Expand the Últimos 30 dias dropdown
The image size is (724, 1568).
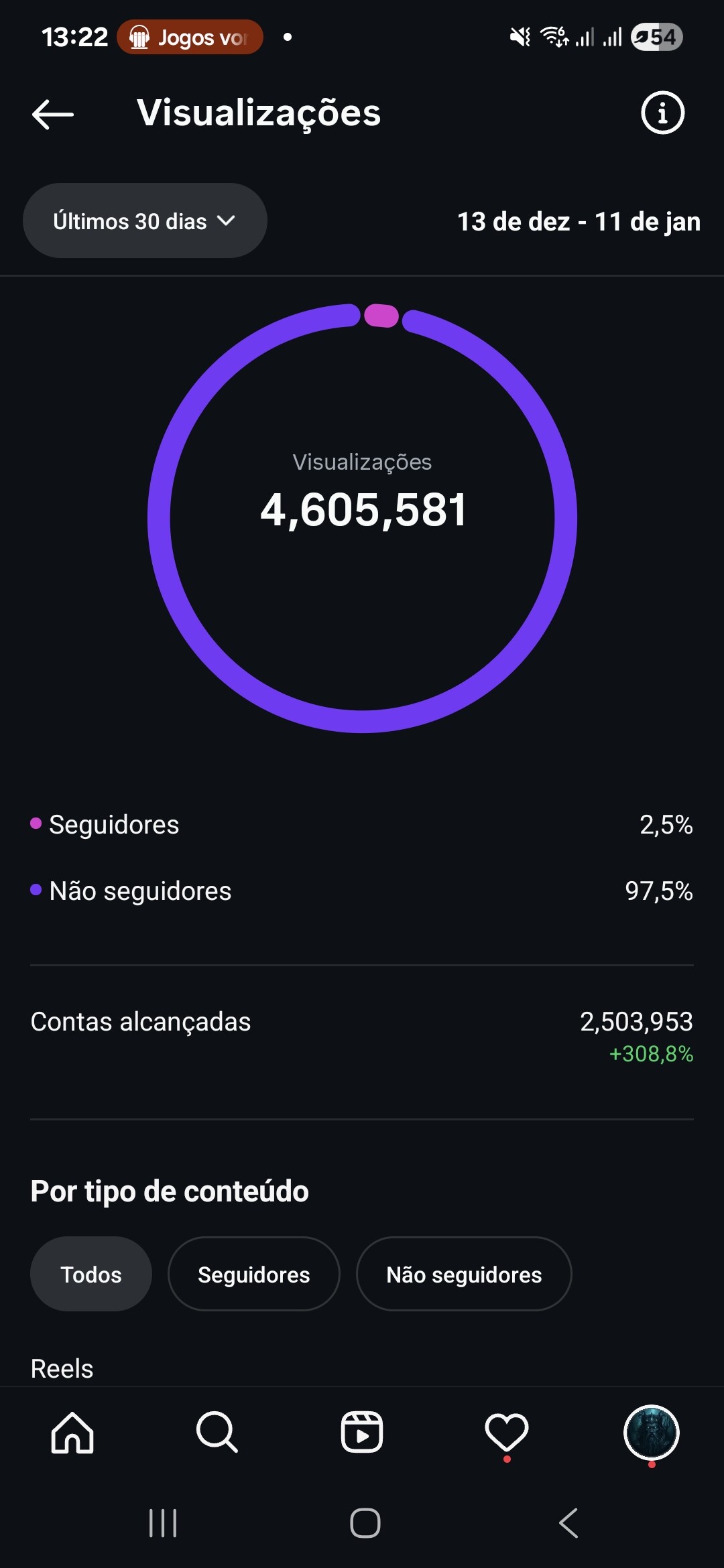click(x=145, y=221)
